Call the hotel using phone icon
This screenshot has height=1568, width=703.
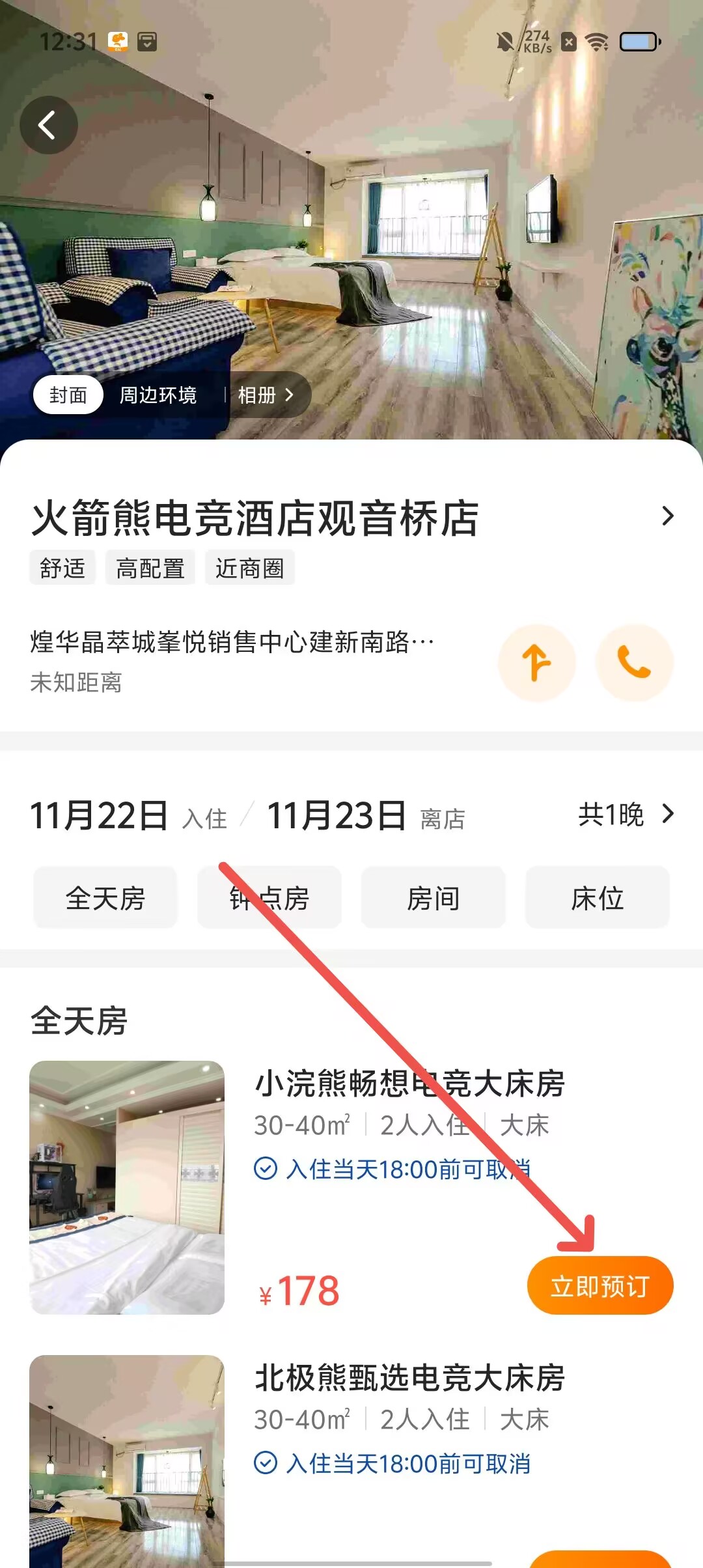point(634,663)
